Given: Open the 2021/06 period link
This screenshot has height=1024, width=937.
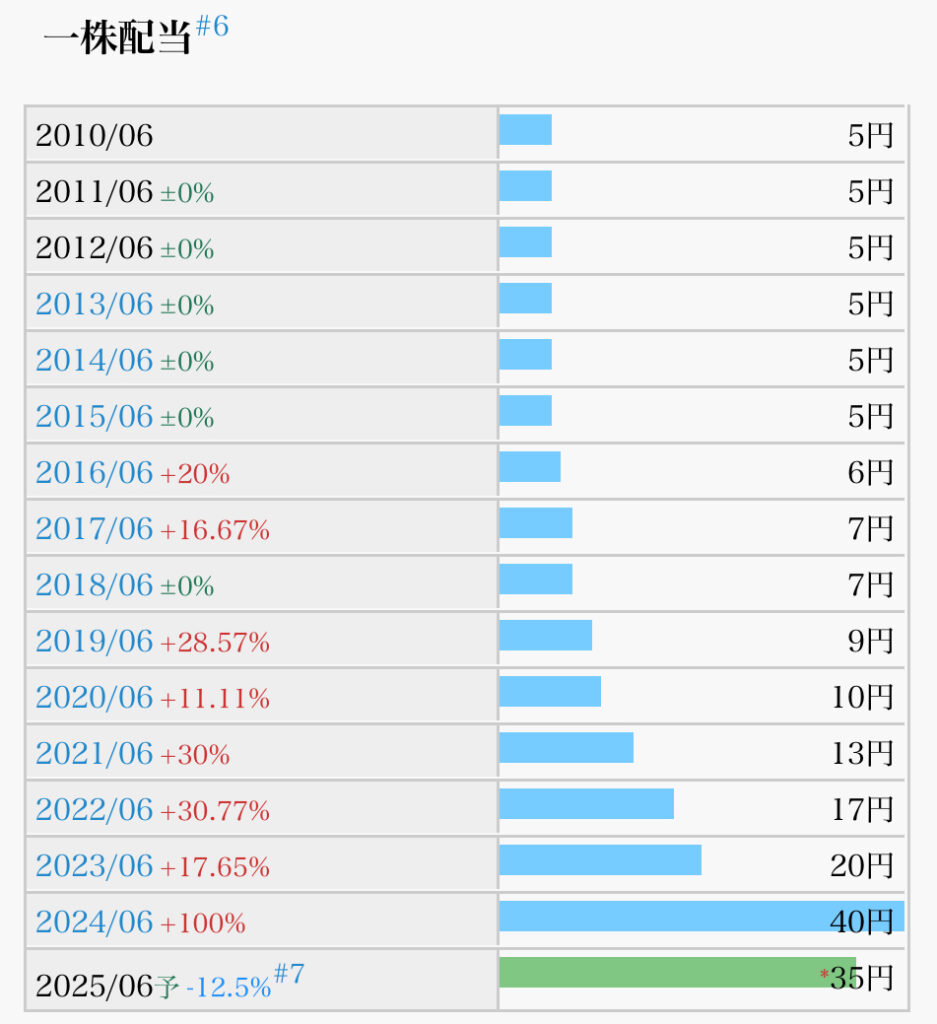Looking at the screenshot, I should click(94, 753).
